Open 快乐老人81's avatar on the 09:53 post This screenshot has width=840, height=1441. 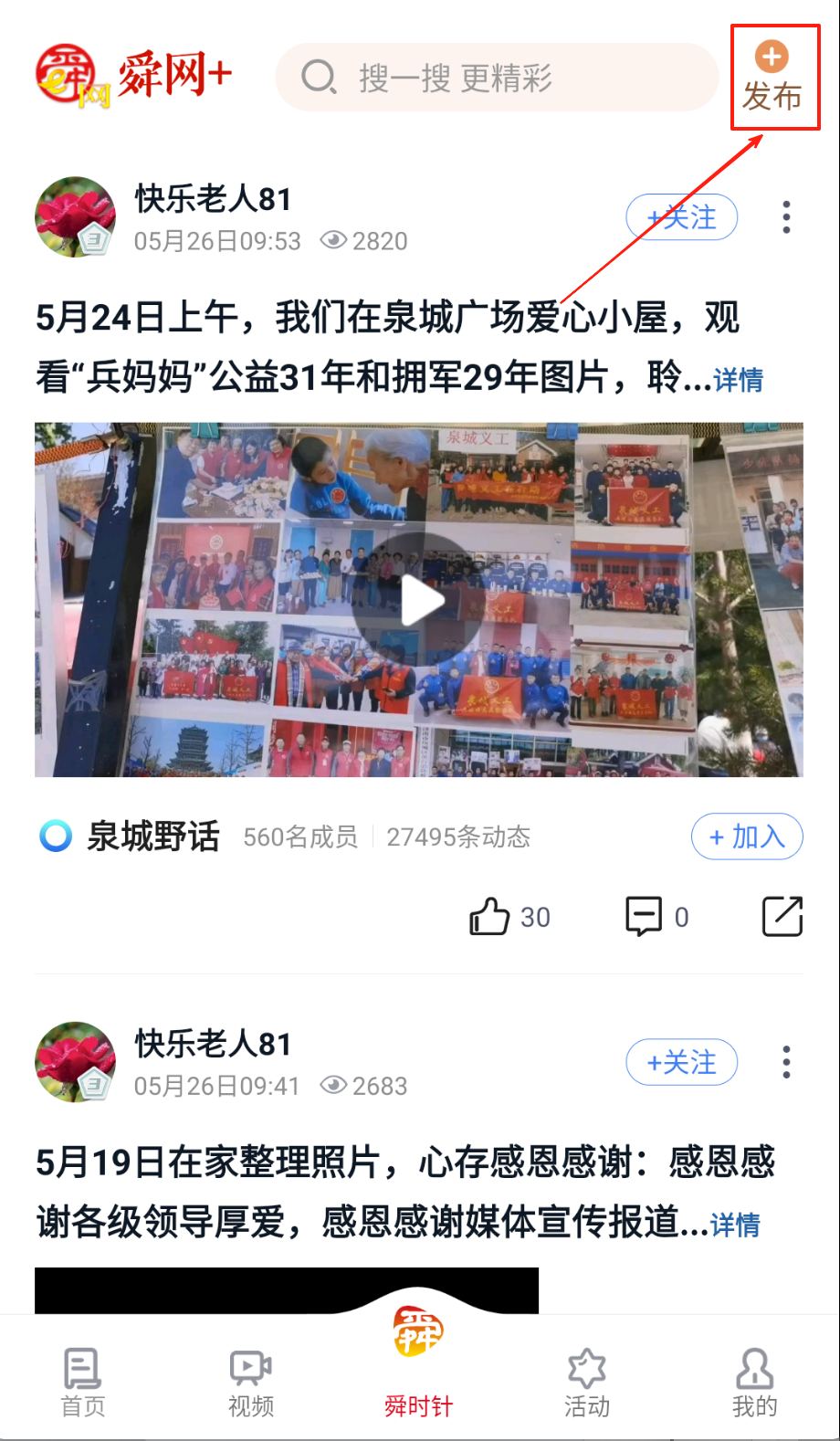click(76, 217)
